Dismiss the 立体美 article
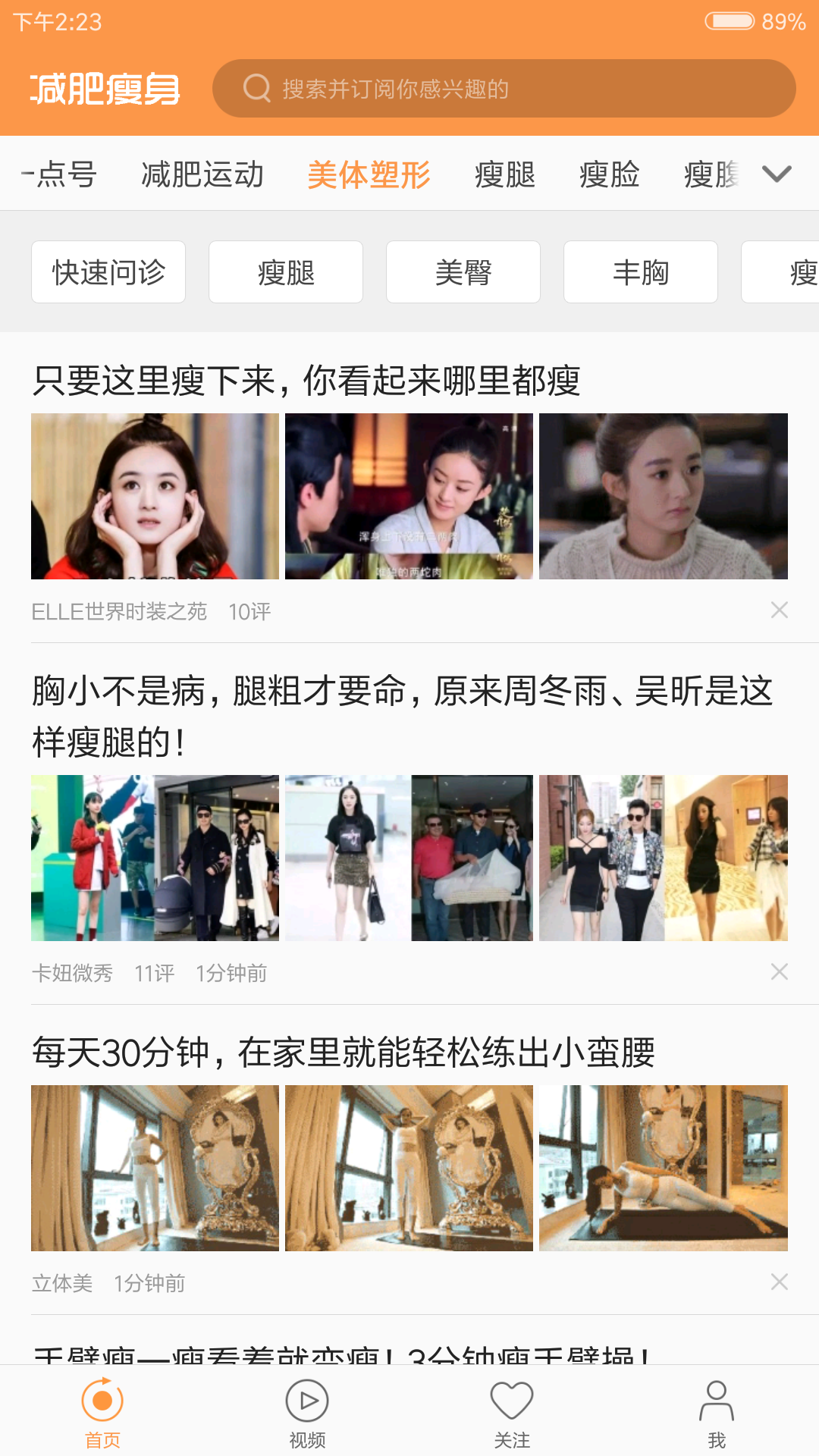 coord(779,1282)
